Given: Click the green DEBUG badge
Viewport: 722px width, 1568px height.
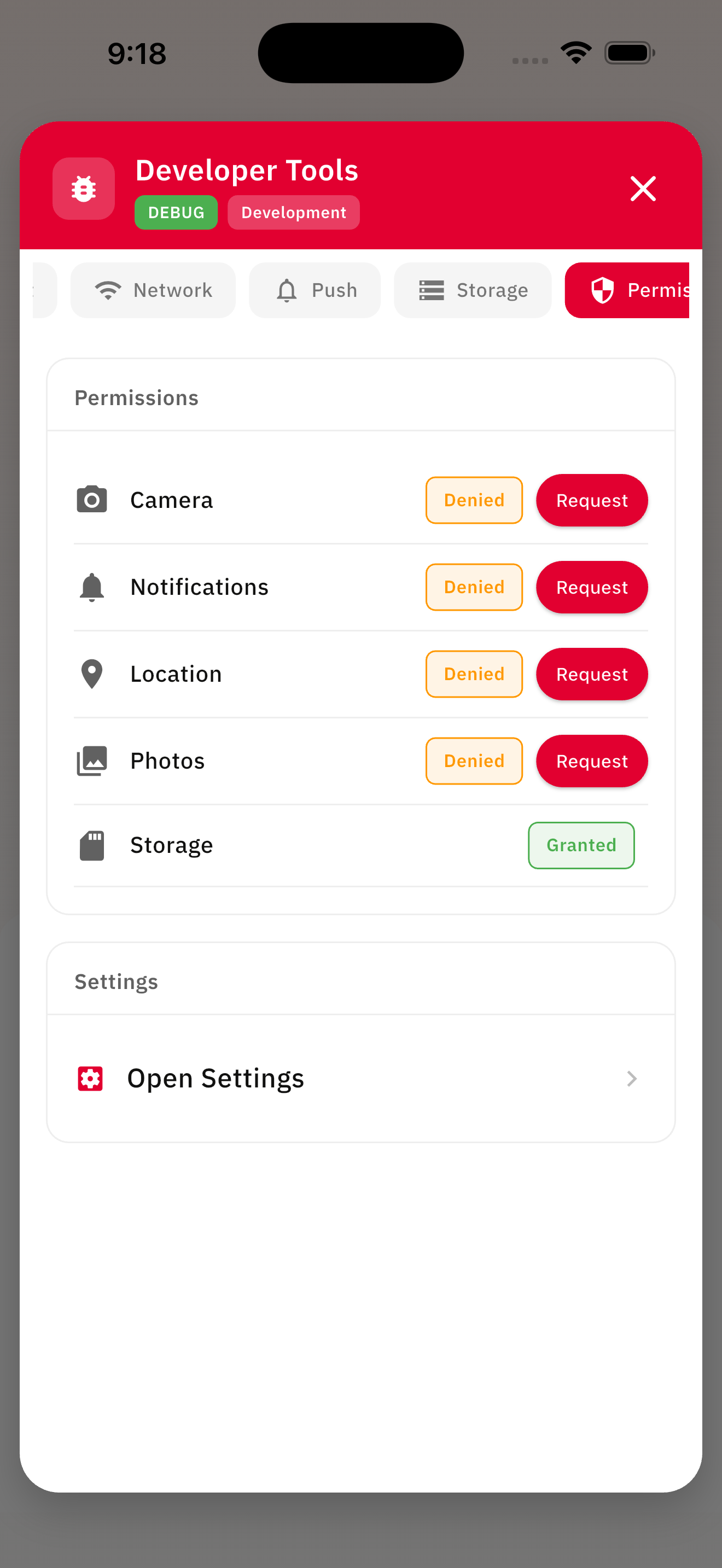Looking at the screenshot, I should click(x=176, y=212).
